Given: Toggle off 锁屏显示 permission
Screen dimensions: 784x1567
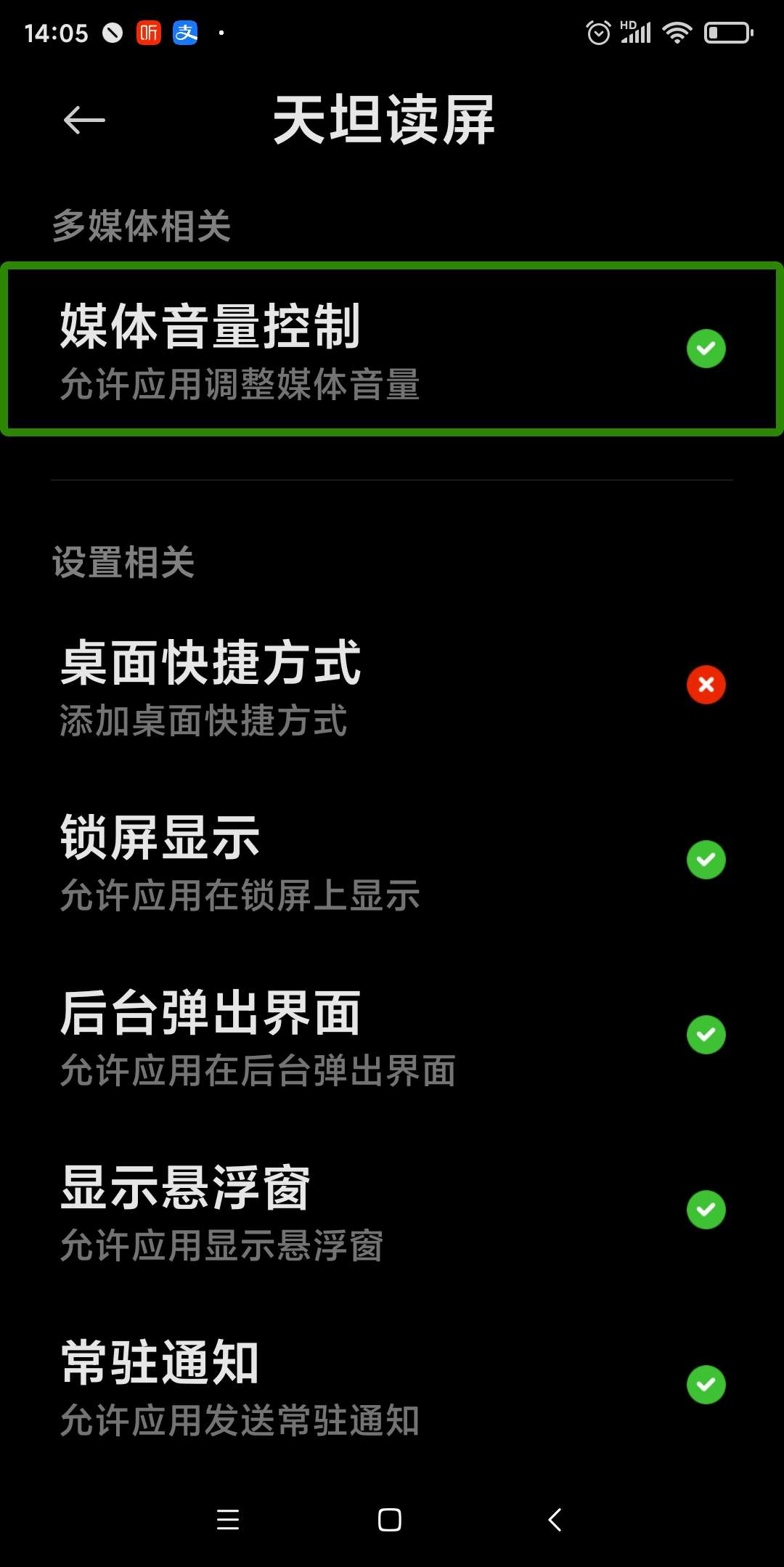Looking at the screenshot, I should click(705, 859).
